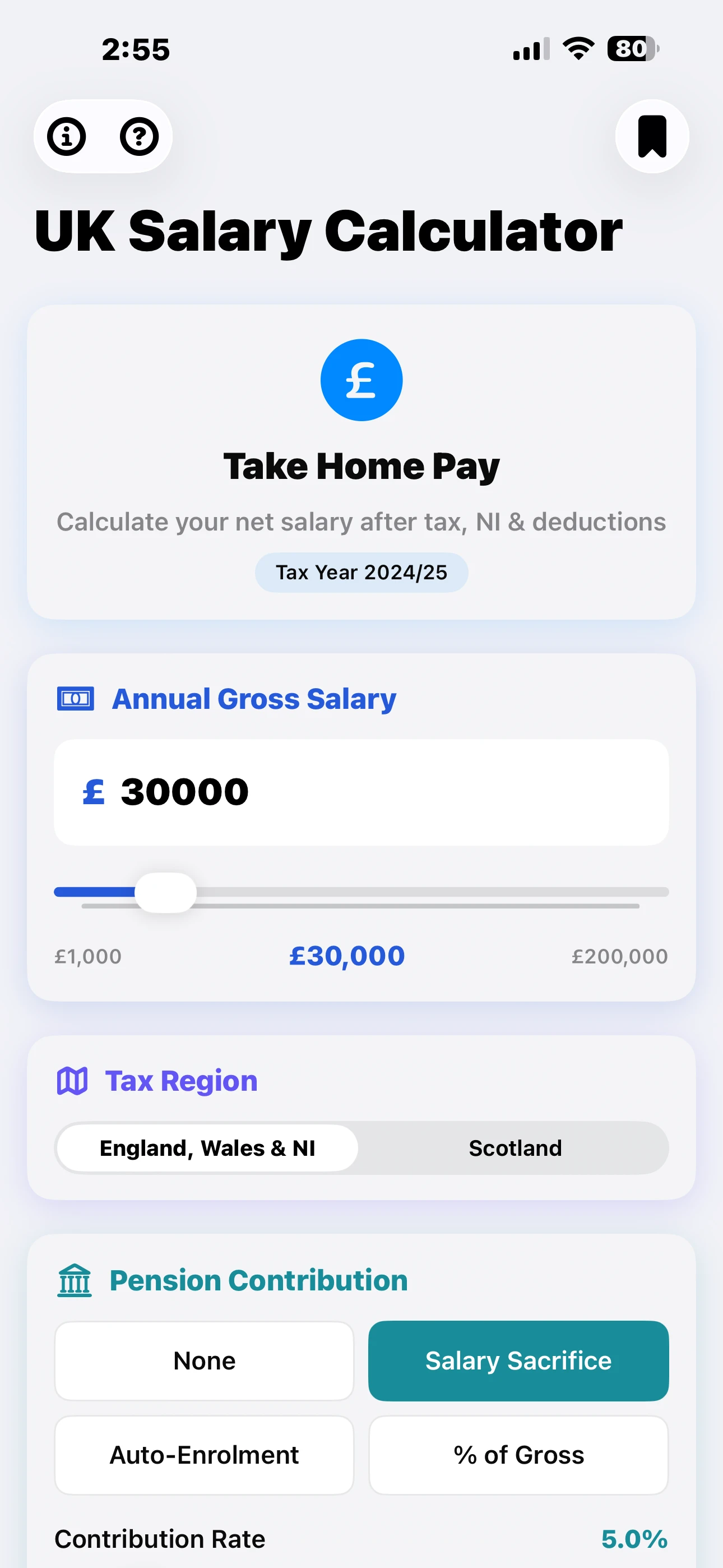The width and height of the screenshot is (723, 1568).
Task: Tap the £30,000 value label
Action: click(346, 956)
